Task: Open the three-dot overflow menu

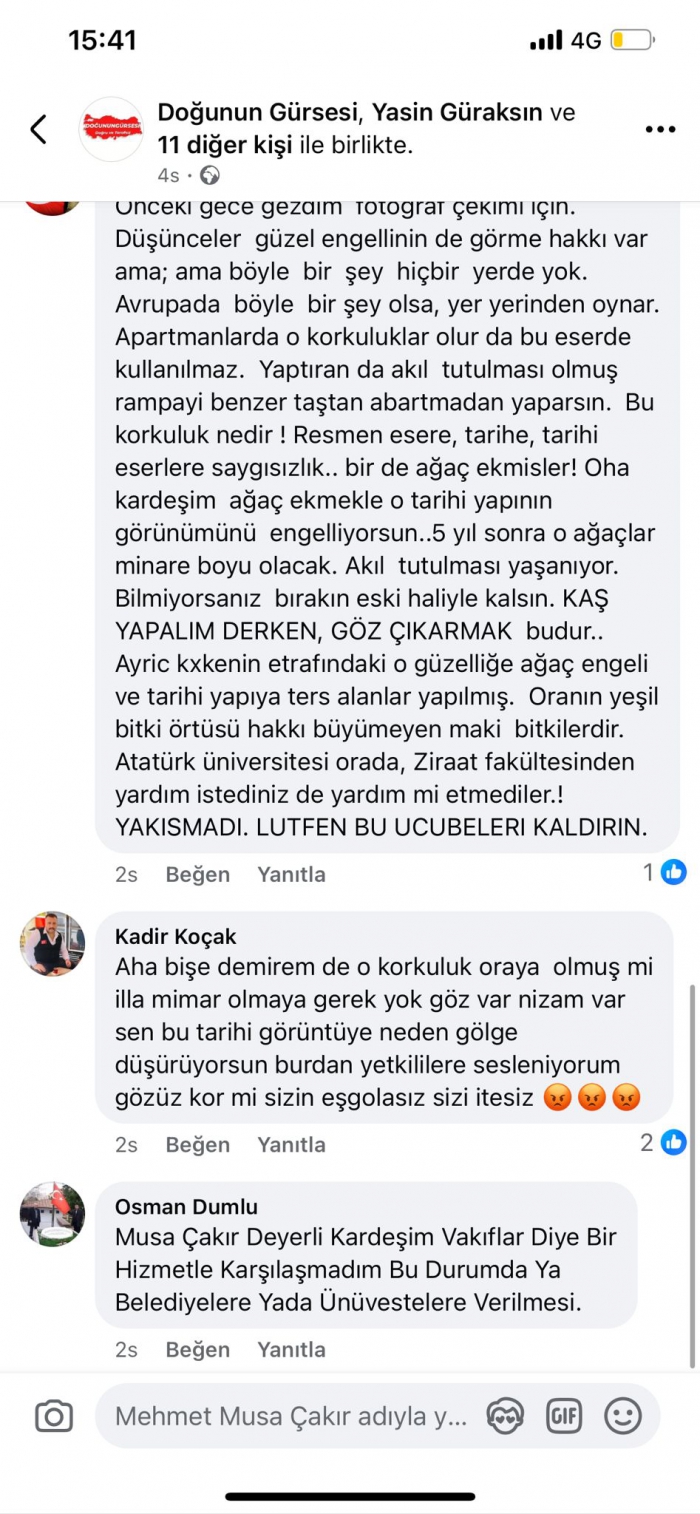Action: pos(660,129)
